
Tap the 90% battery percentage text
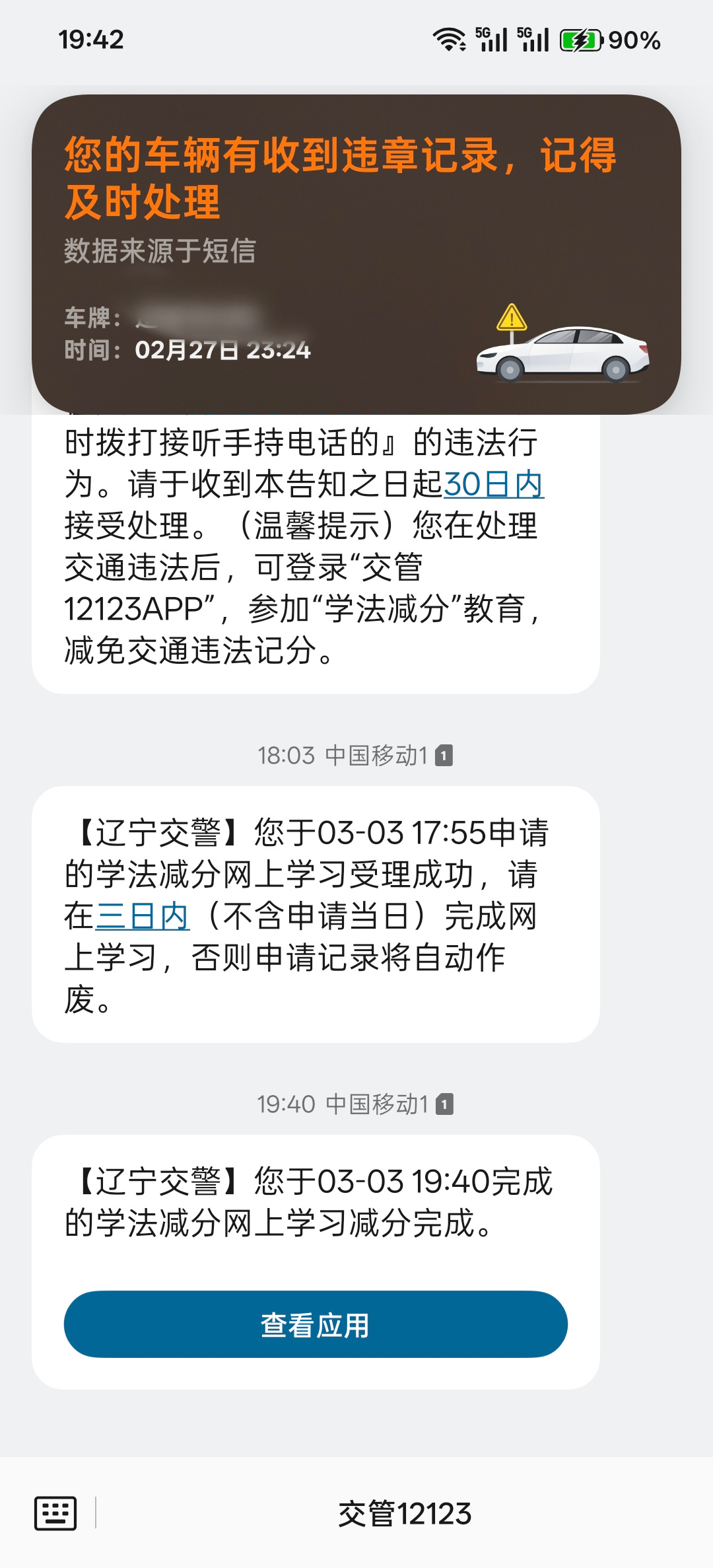(x=634, y=40)
